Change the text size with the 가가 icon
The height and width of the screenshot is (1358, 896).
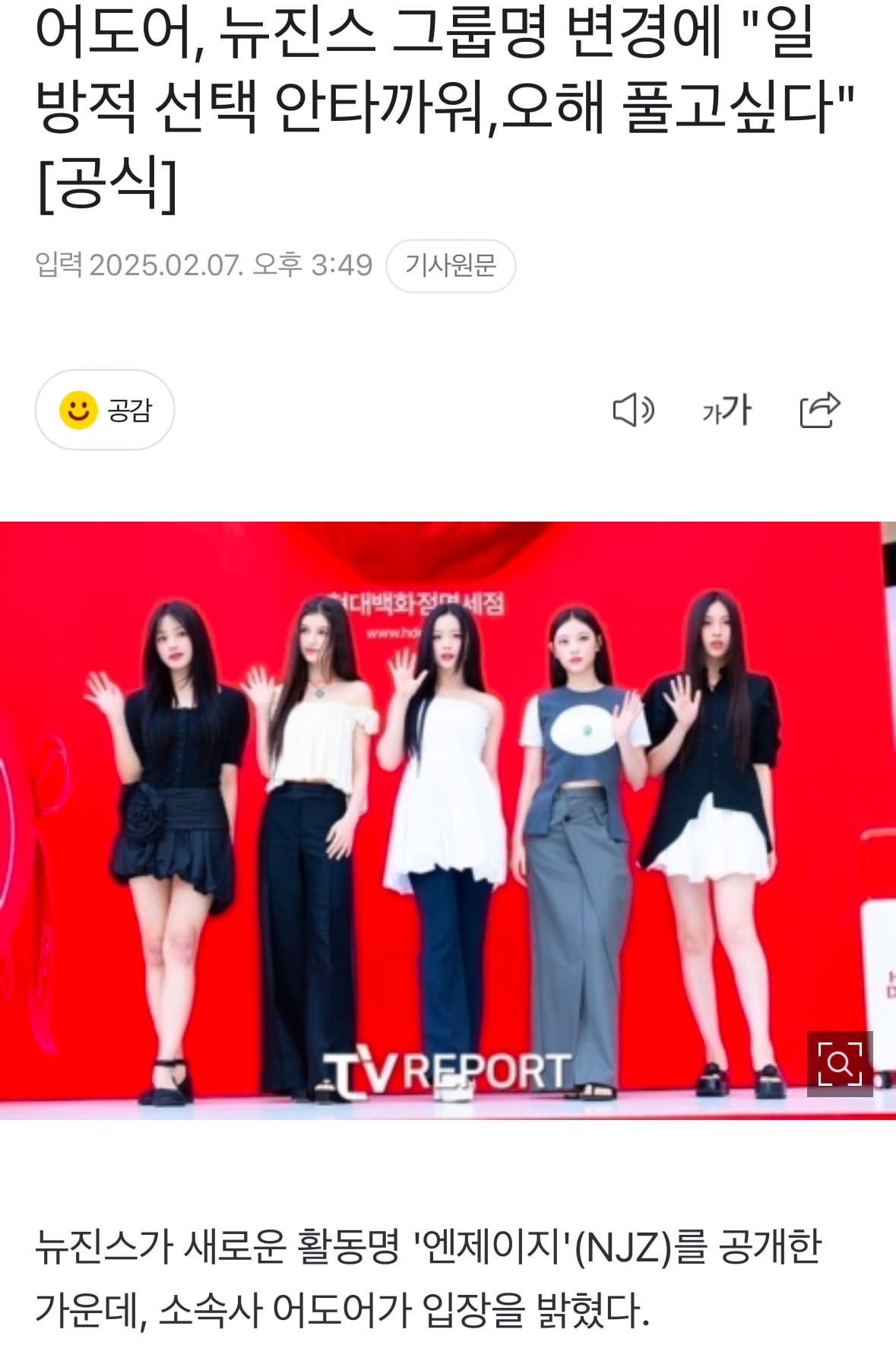727,411
